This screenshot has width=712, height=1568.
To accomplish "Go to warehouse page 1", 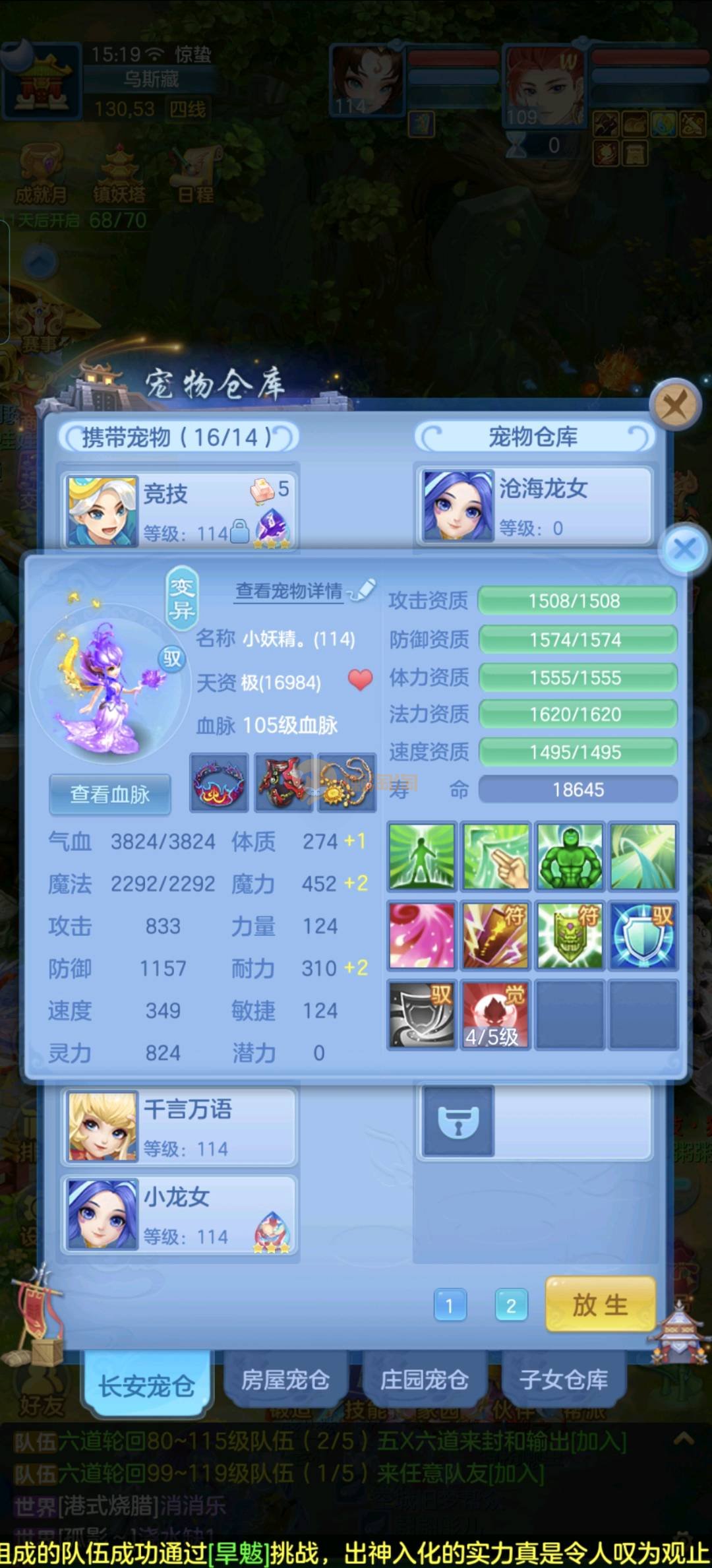I will (x=450, y=1304).
